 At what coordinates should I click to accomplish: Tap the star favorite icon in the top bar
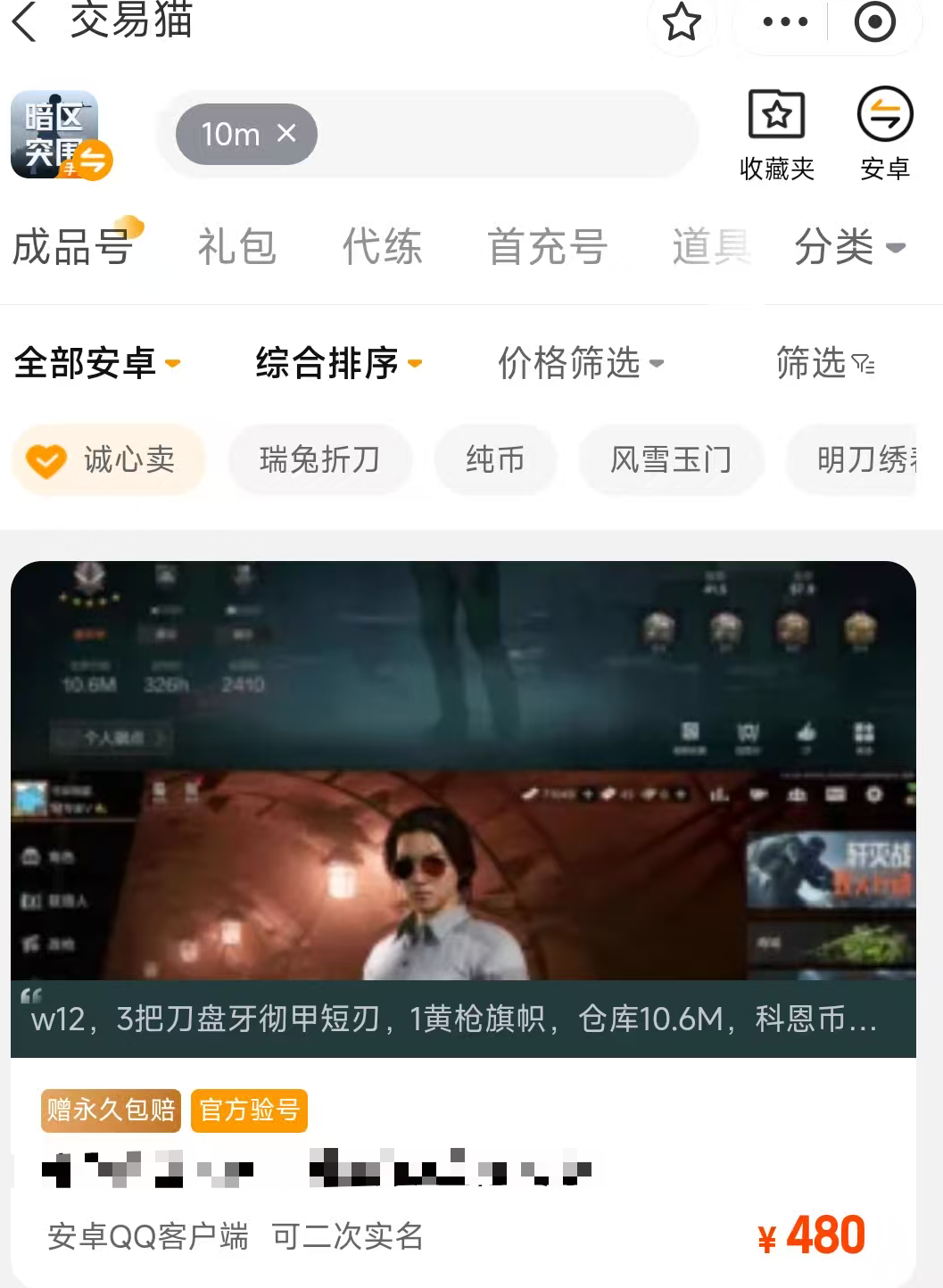[682, 21]
